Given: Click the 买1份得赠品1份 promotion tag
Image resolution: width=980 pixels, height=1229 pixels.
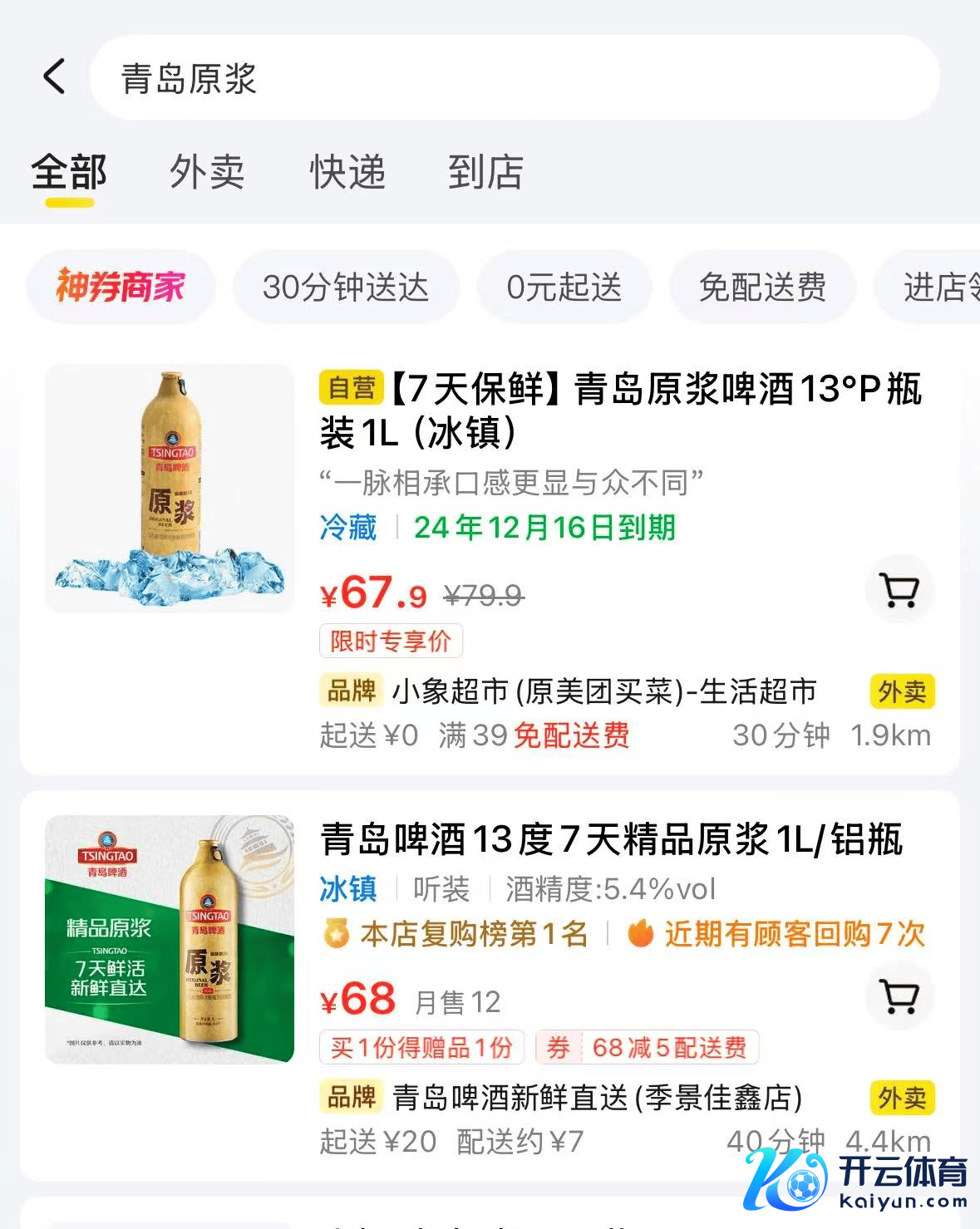Looking at the screenshot, I should tap(422, 1047).
